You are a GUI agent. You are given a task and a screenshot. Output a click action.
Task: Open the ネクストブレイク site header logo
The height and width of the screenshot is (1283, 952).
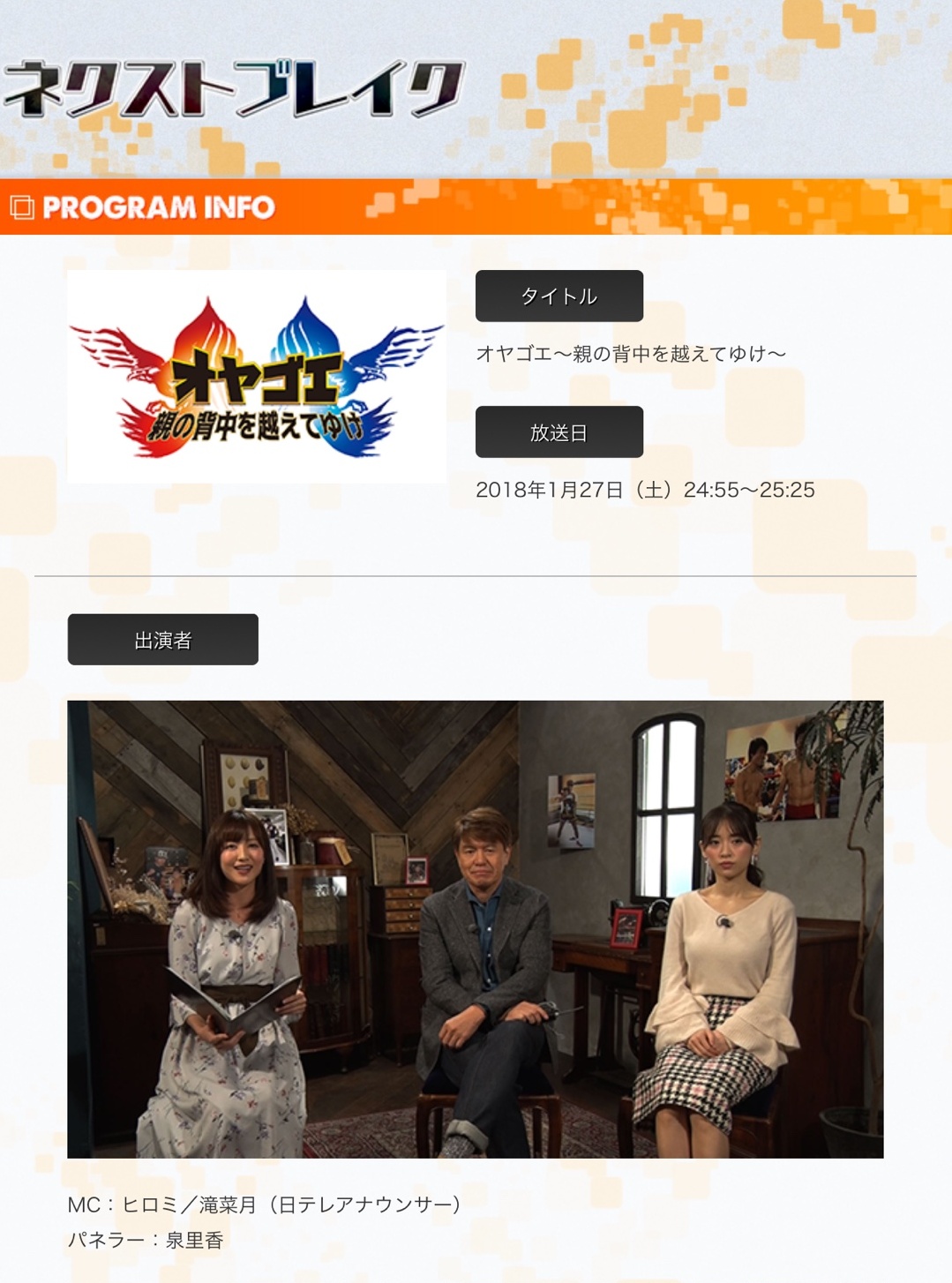coord(234,88)
